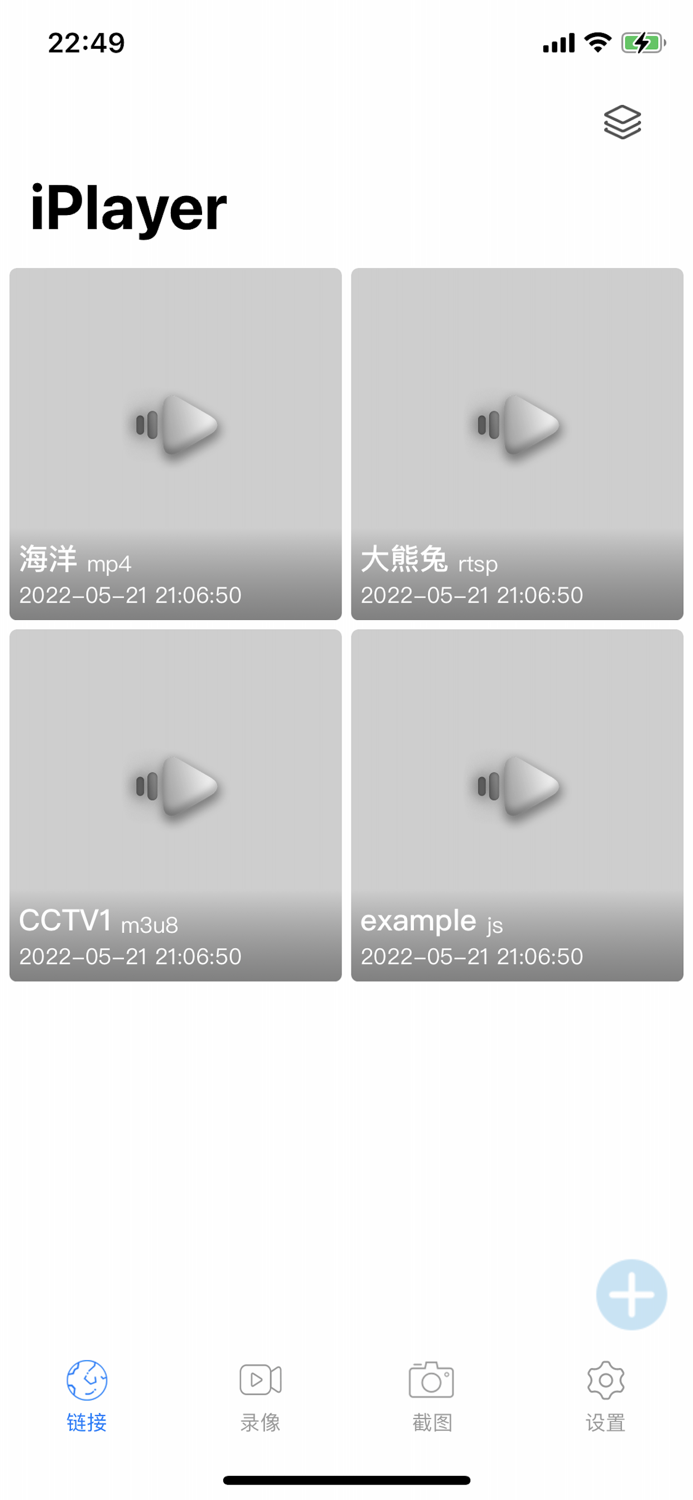Open the 大熊兔 rtsp stream

tap(517, 443)
